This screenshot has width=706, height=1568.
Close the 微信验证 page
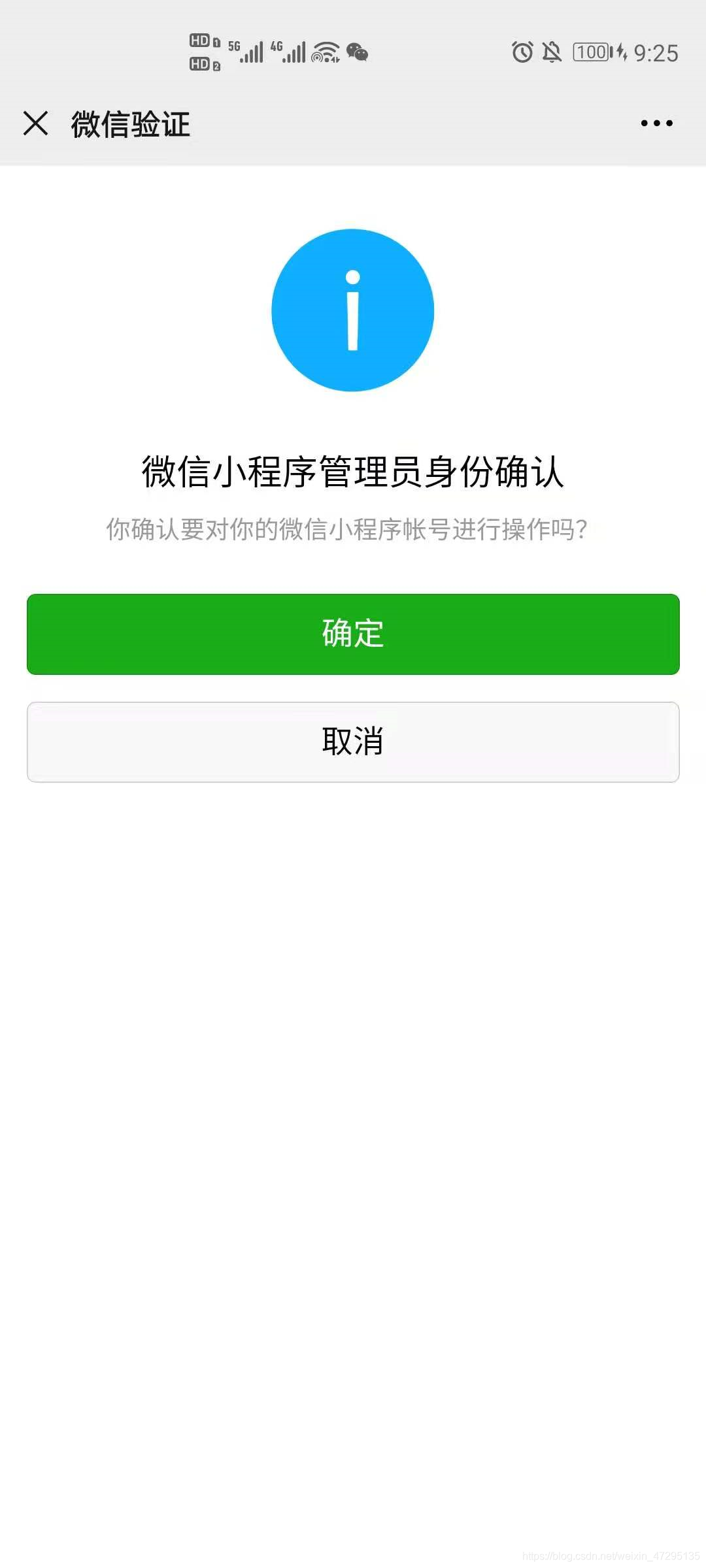coord(36,123)
